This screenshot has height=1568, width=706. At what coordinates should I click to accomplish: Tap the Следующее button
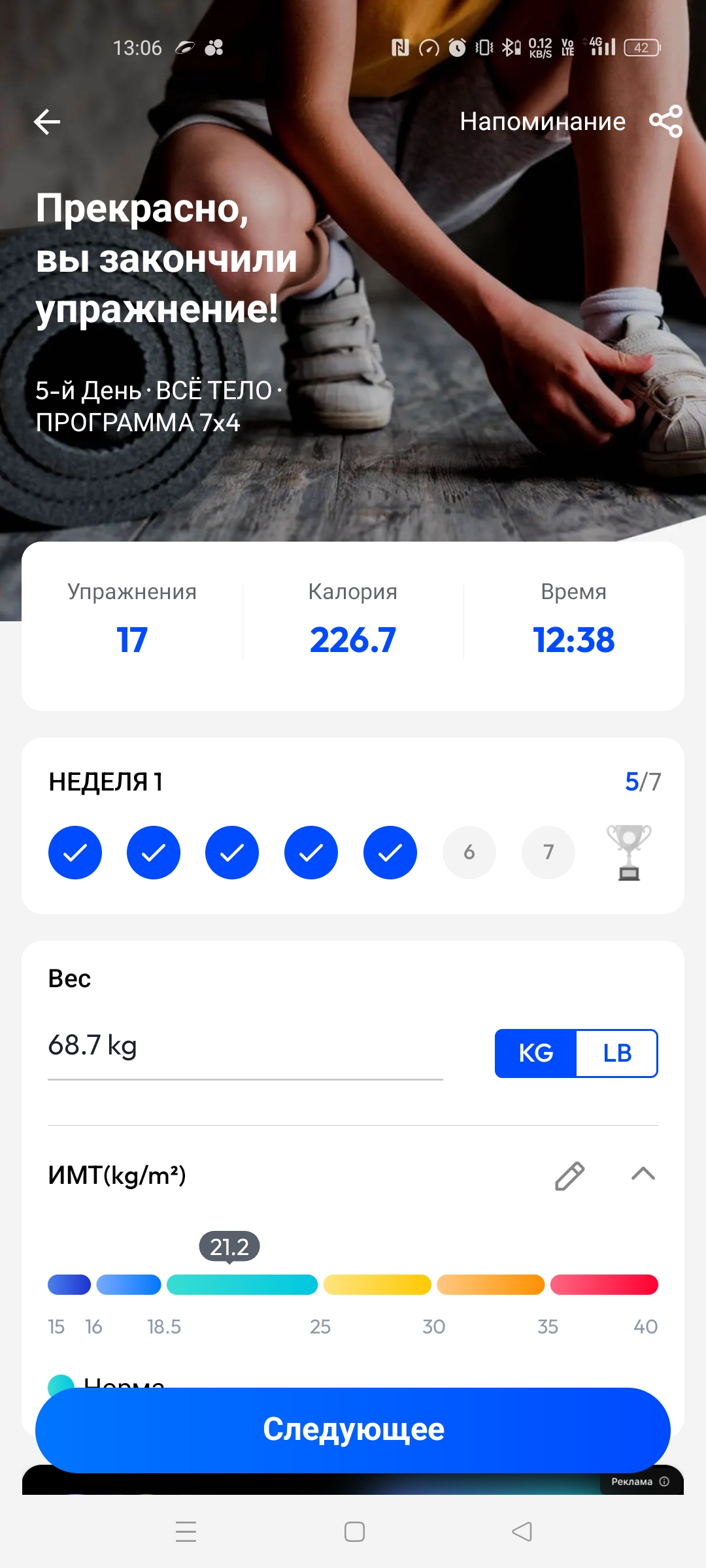353,1429
